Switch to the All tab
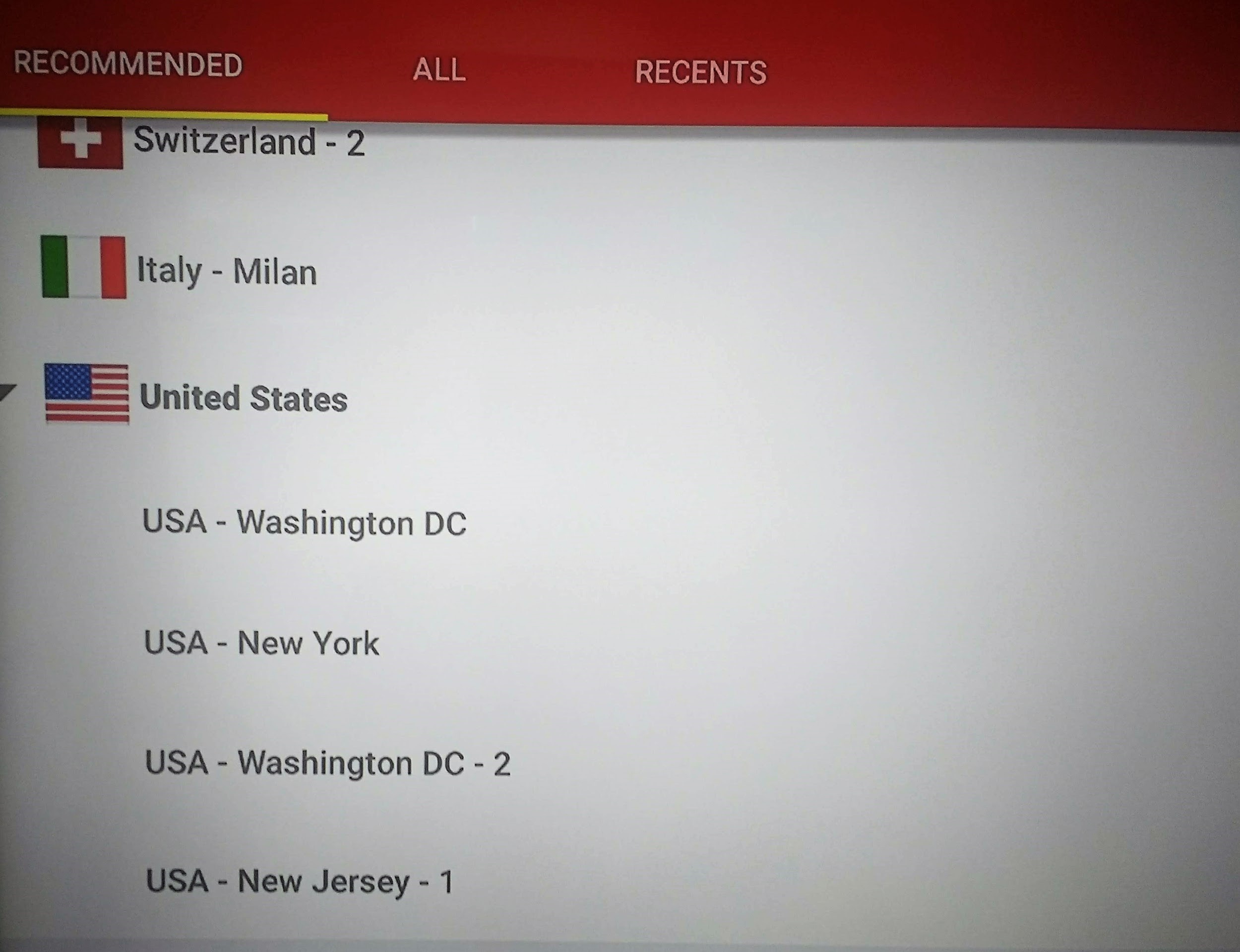The width and height of the screenshot is (1240, 952). [x=439, y=70]
